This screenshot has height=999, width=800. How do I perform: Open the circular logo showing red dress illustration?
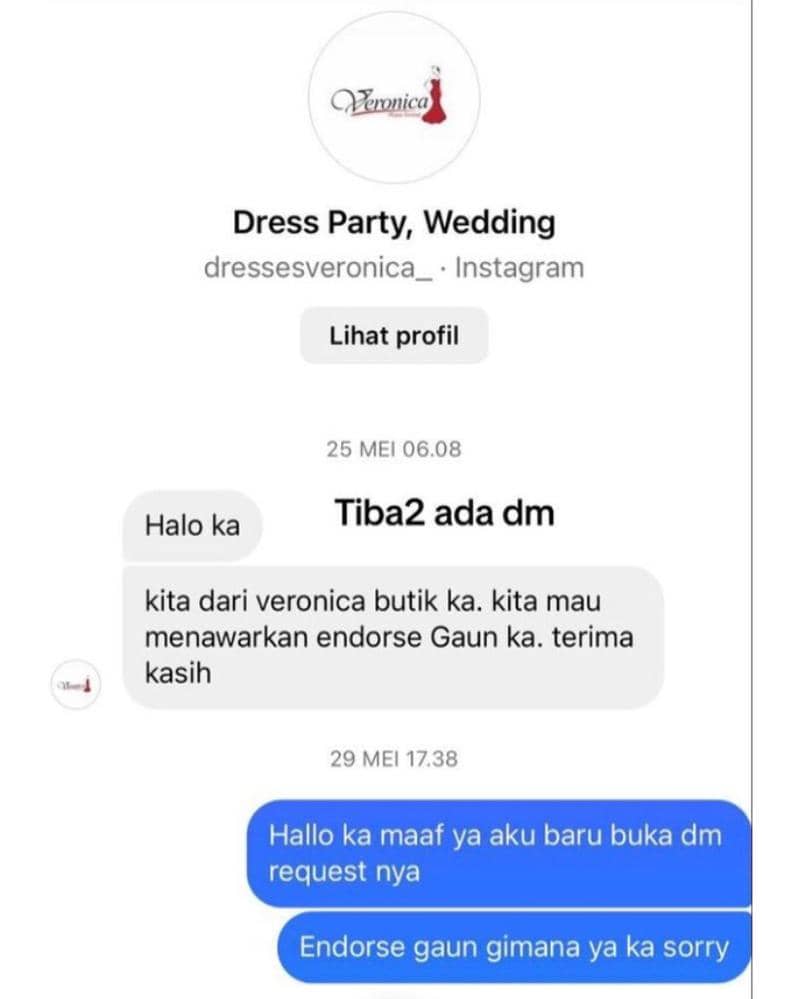[x=398, y=98]
